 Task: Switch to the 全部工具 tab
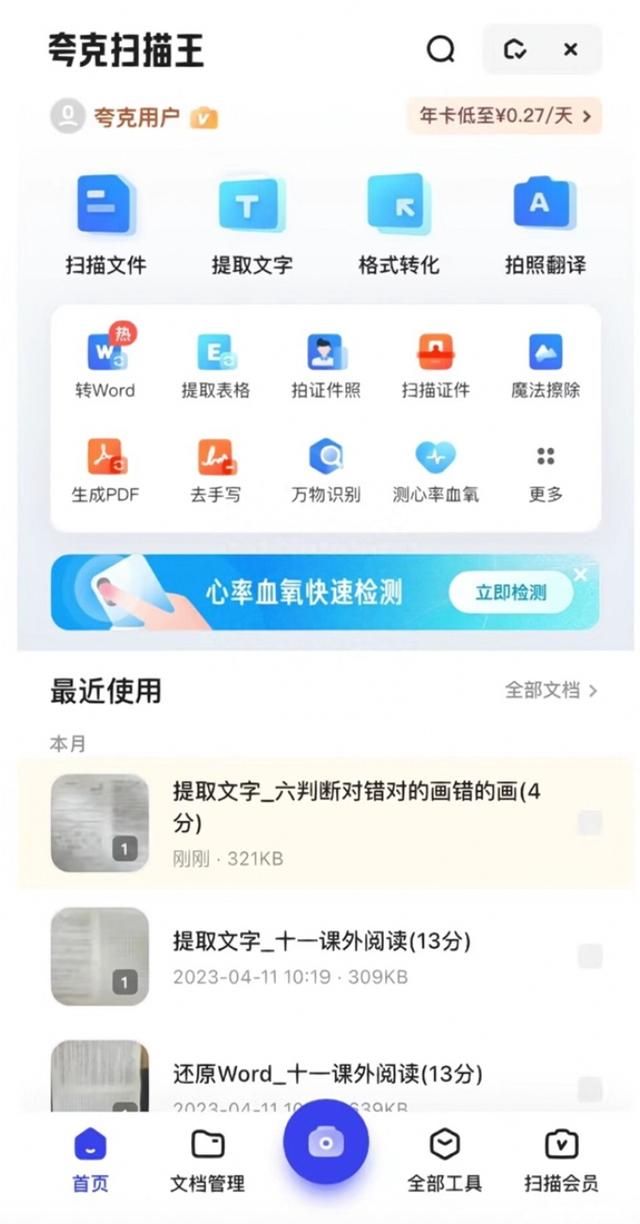tap(444, 1160)
